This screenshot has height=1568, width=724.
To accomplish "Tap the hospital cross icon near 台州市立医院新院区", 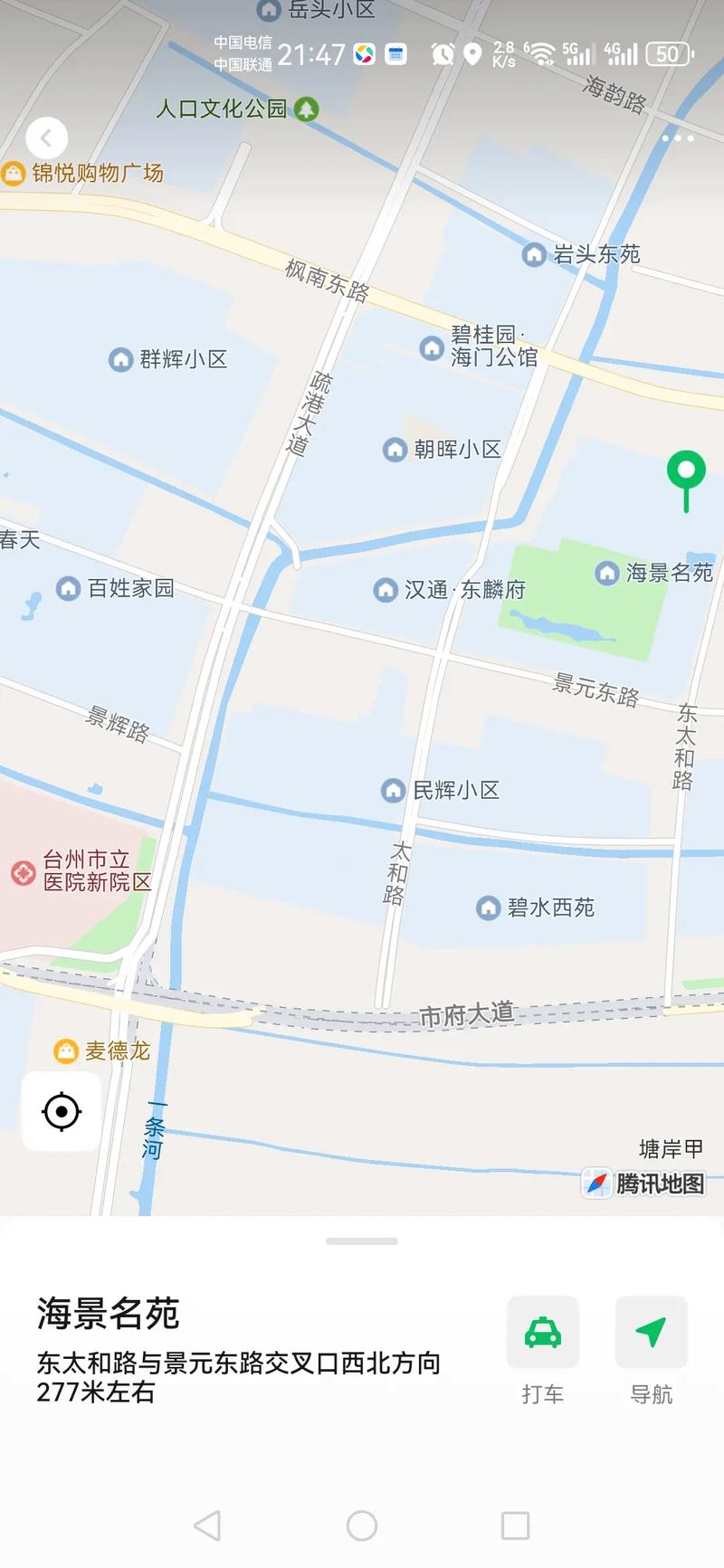I will tap(23, 872).
